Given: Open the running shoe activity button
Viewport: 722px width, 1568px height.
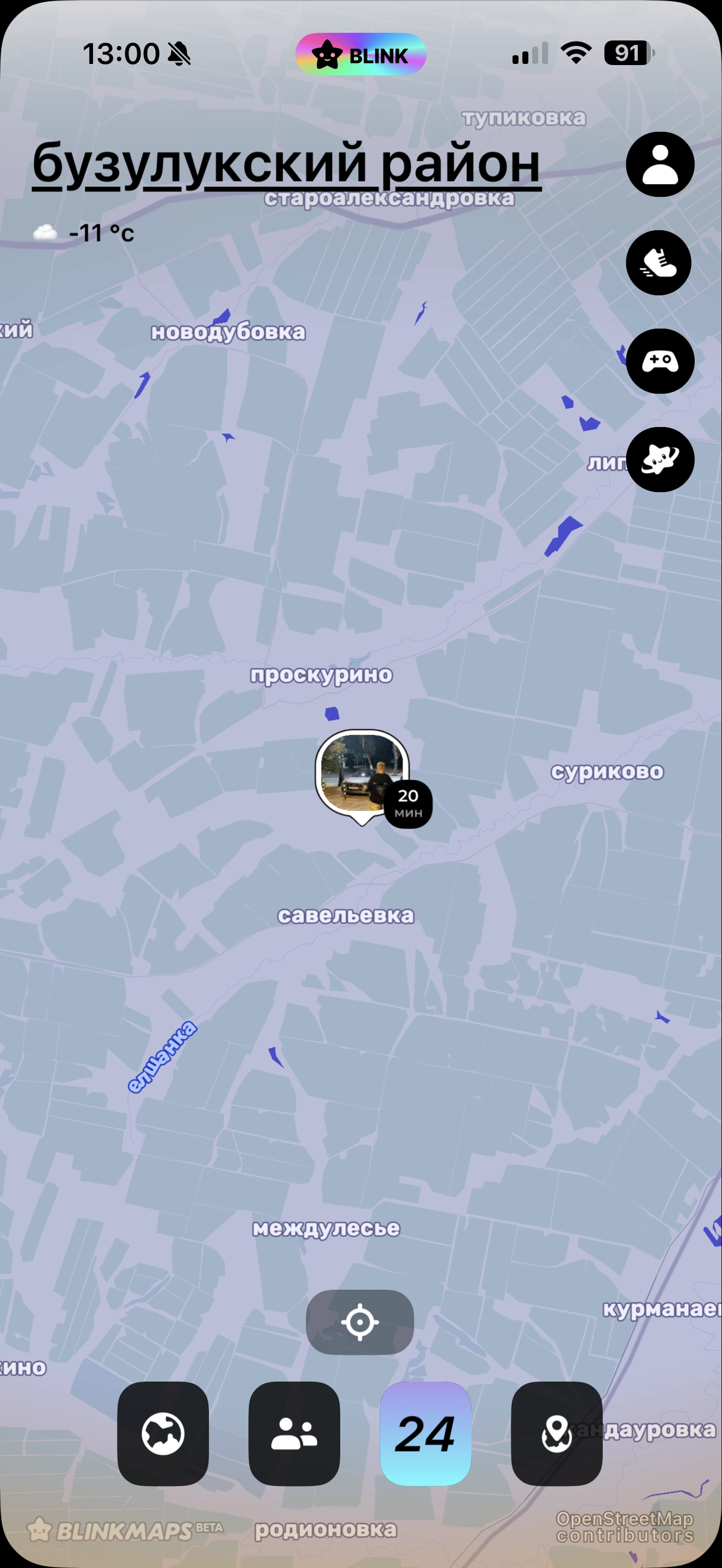Looking at the screenshot, I should point(659,263).
